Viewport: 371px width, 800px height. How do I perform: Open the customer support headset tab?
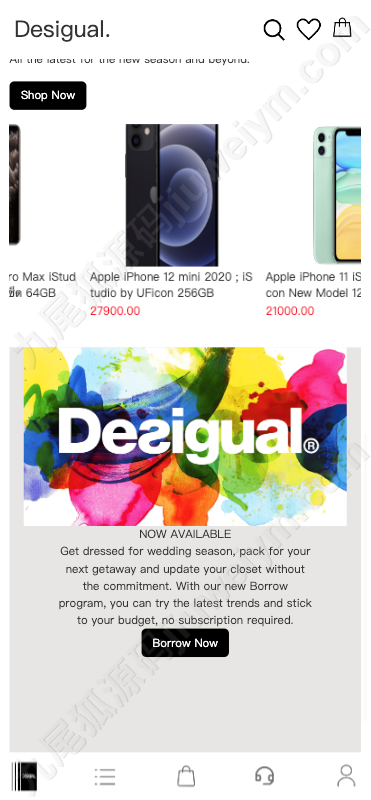click(265, 776)
